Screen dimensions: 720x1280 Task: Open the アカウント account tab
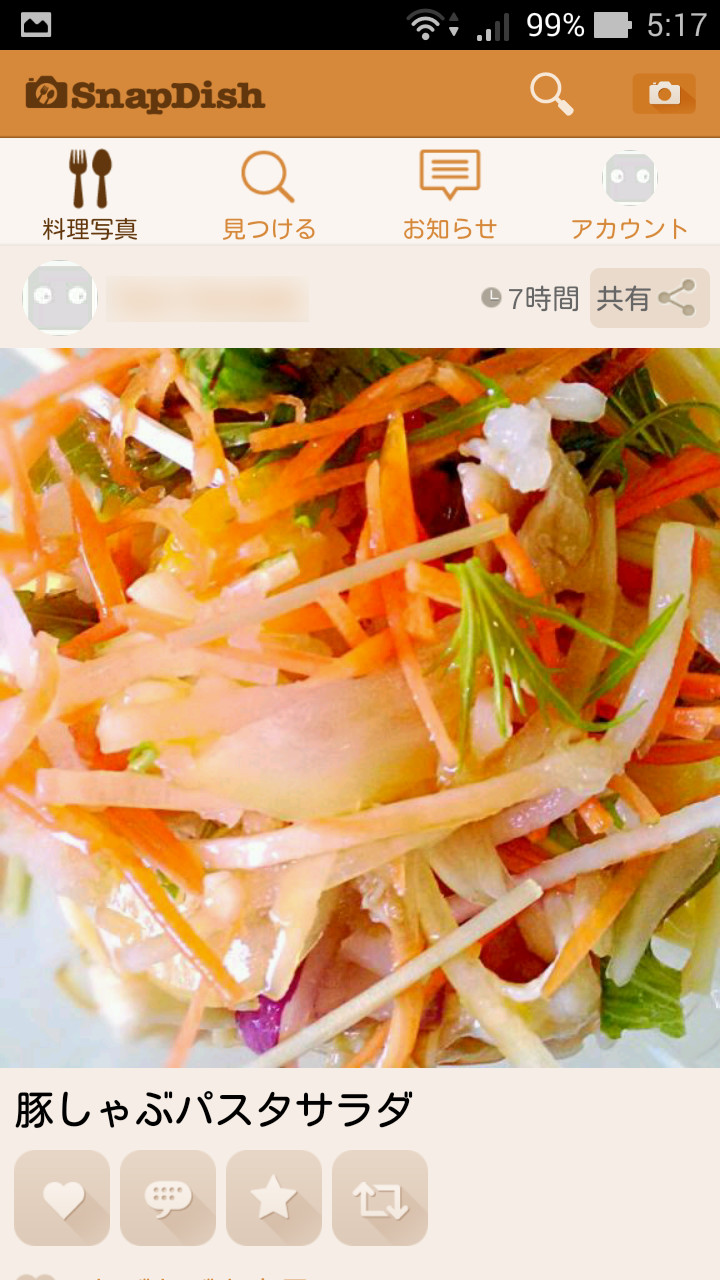(x=630, y=190)
